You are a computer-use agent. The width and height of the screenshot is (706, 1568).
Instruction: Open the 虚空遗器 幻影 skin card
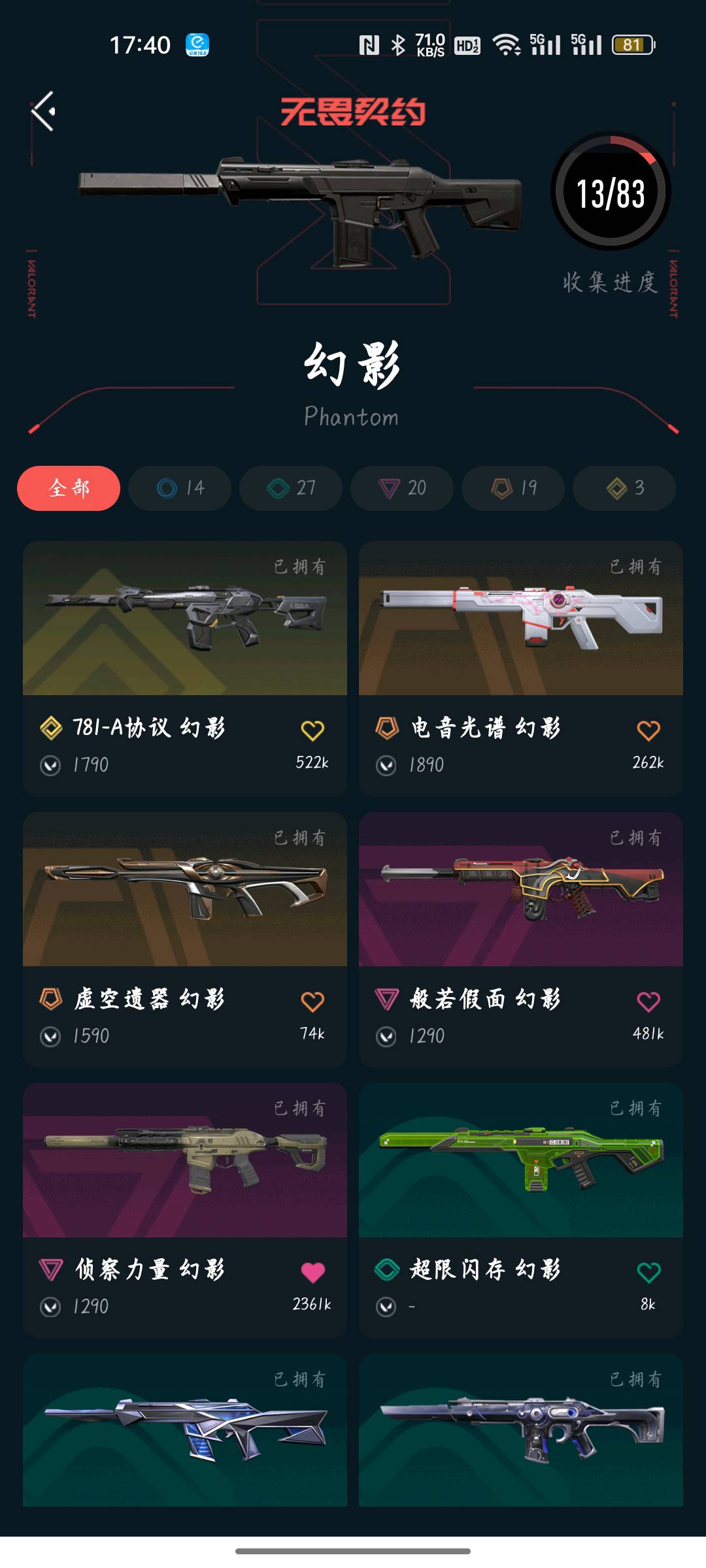click(185, 890)
